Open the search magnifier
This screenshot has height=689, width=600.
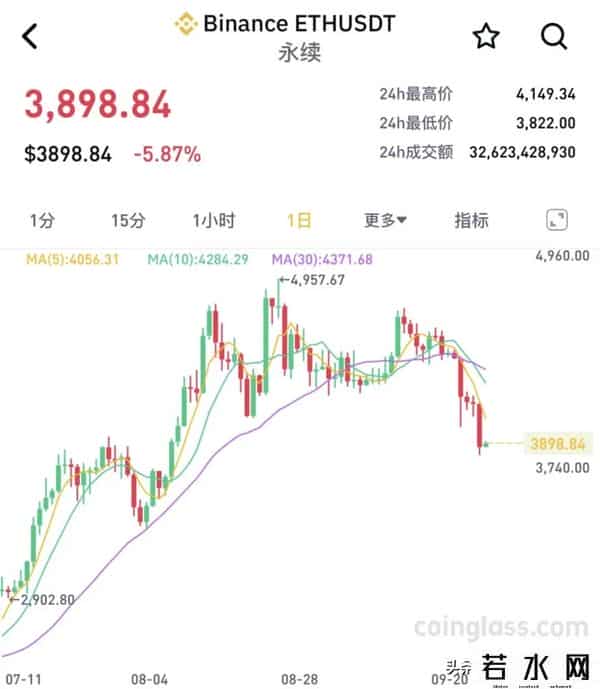pyautogui.click(x=554, y=36)
